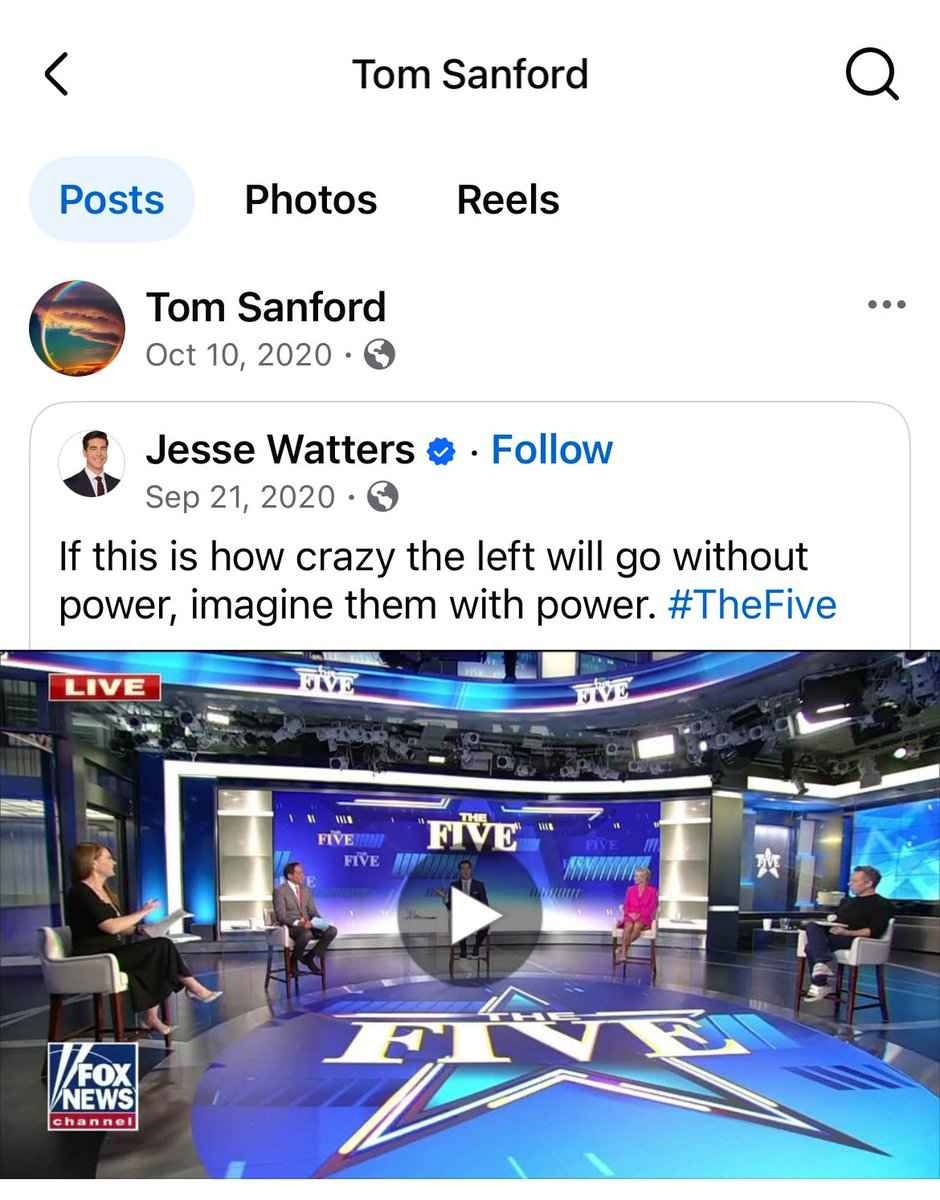The height and width of the screenshot is (1200, 940).
Task: Open the #TheFive hashtag
Action: [x=750, y=605]
